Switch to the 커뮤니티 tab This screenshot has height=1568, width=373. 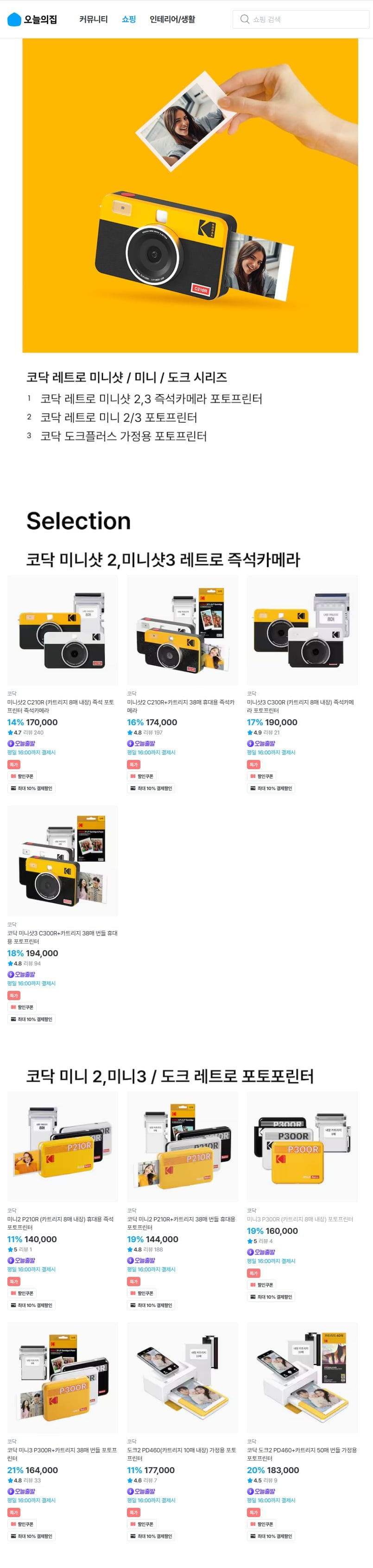point(93,19)
